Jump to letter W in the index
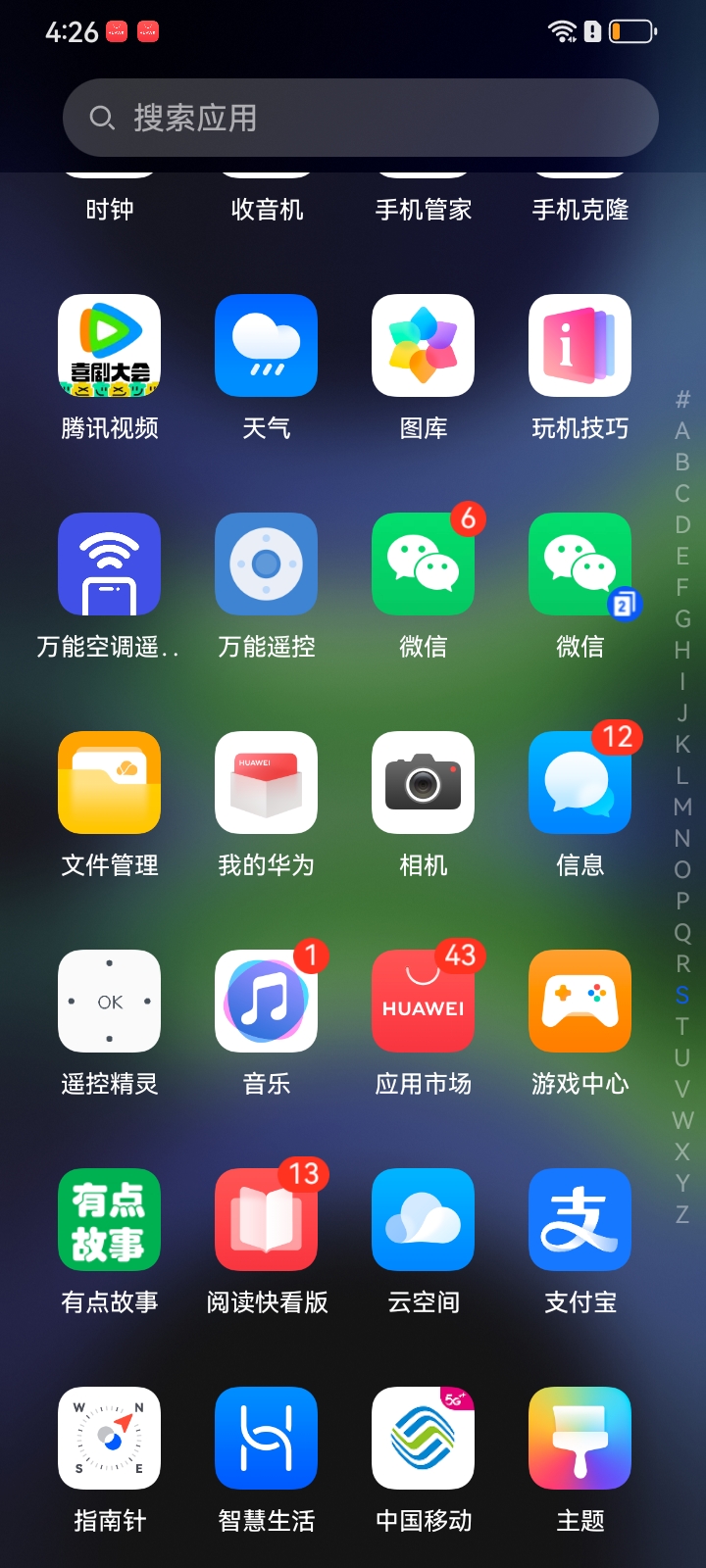Screen dimensions: 706x1568 pos(682,1120)
